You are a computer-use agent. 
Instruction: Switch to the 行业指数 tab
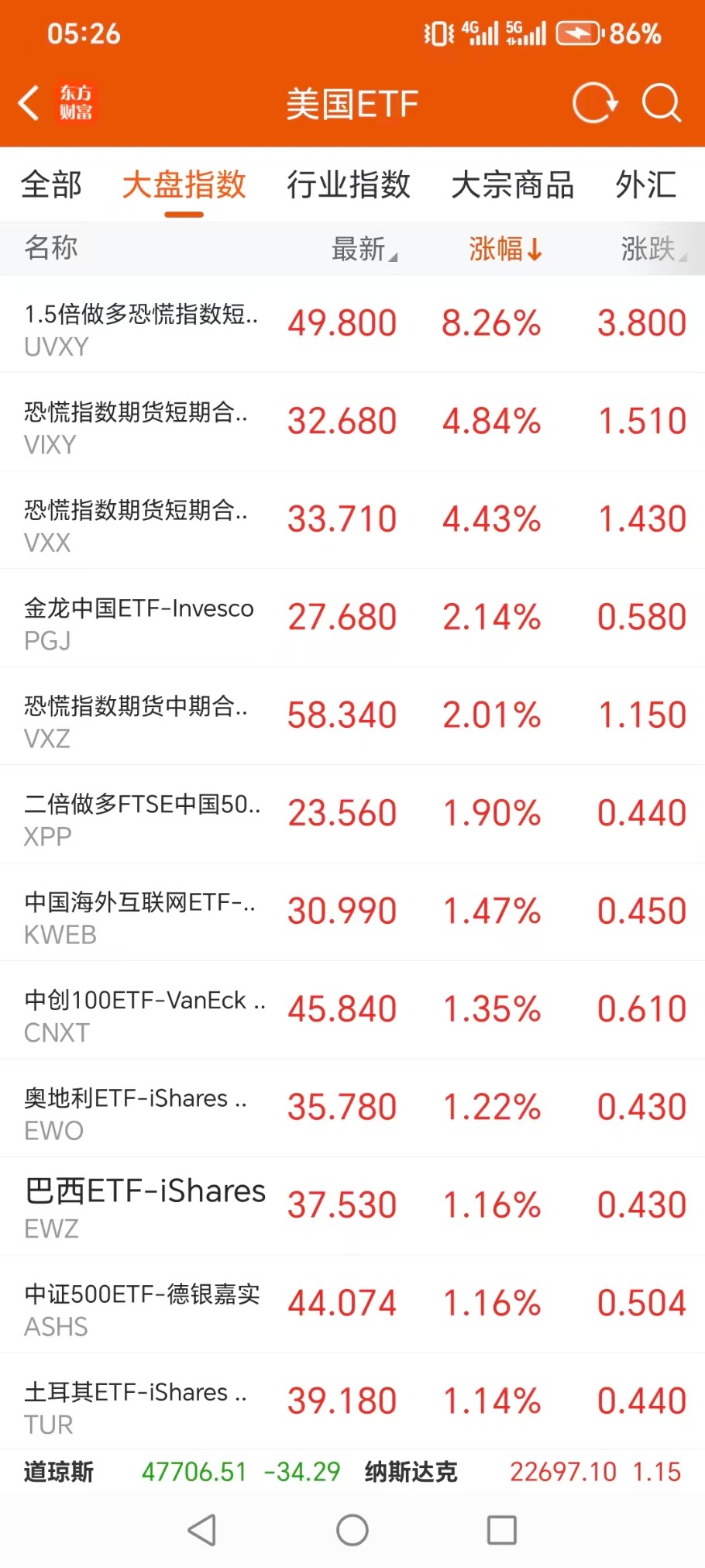(x=348, y=185)
